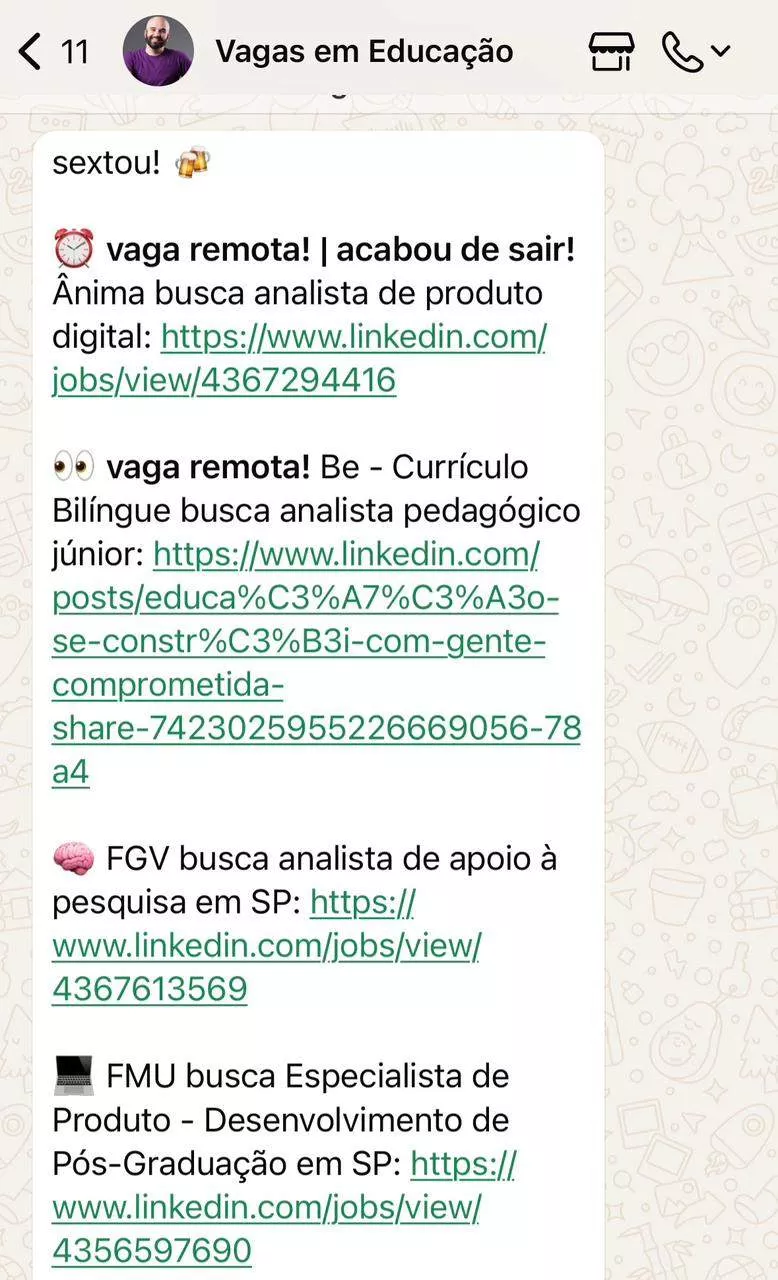
Task: Open the Vagas em Educação chat info
Action: click(364, 51)
